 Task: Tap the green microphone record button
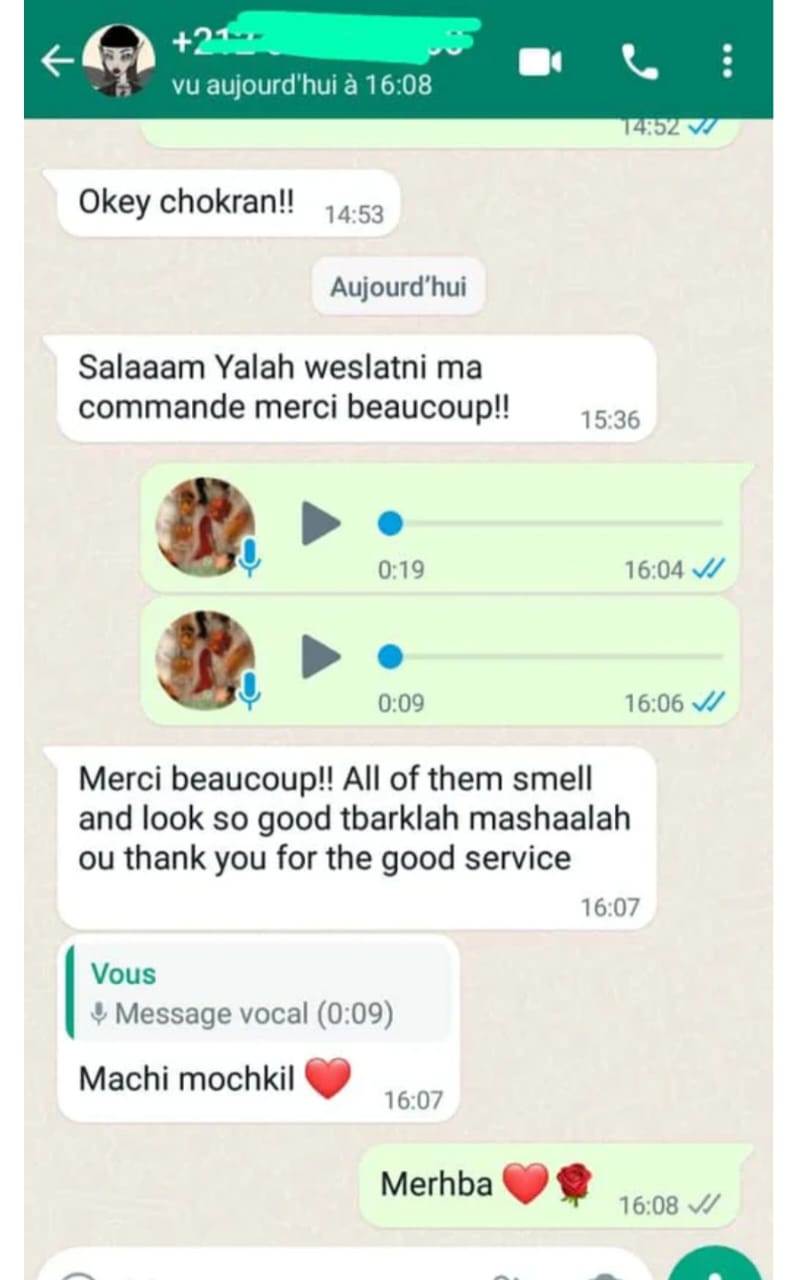tap(716, 1266)
